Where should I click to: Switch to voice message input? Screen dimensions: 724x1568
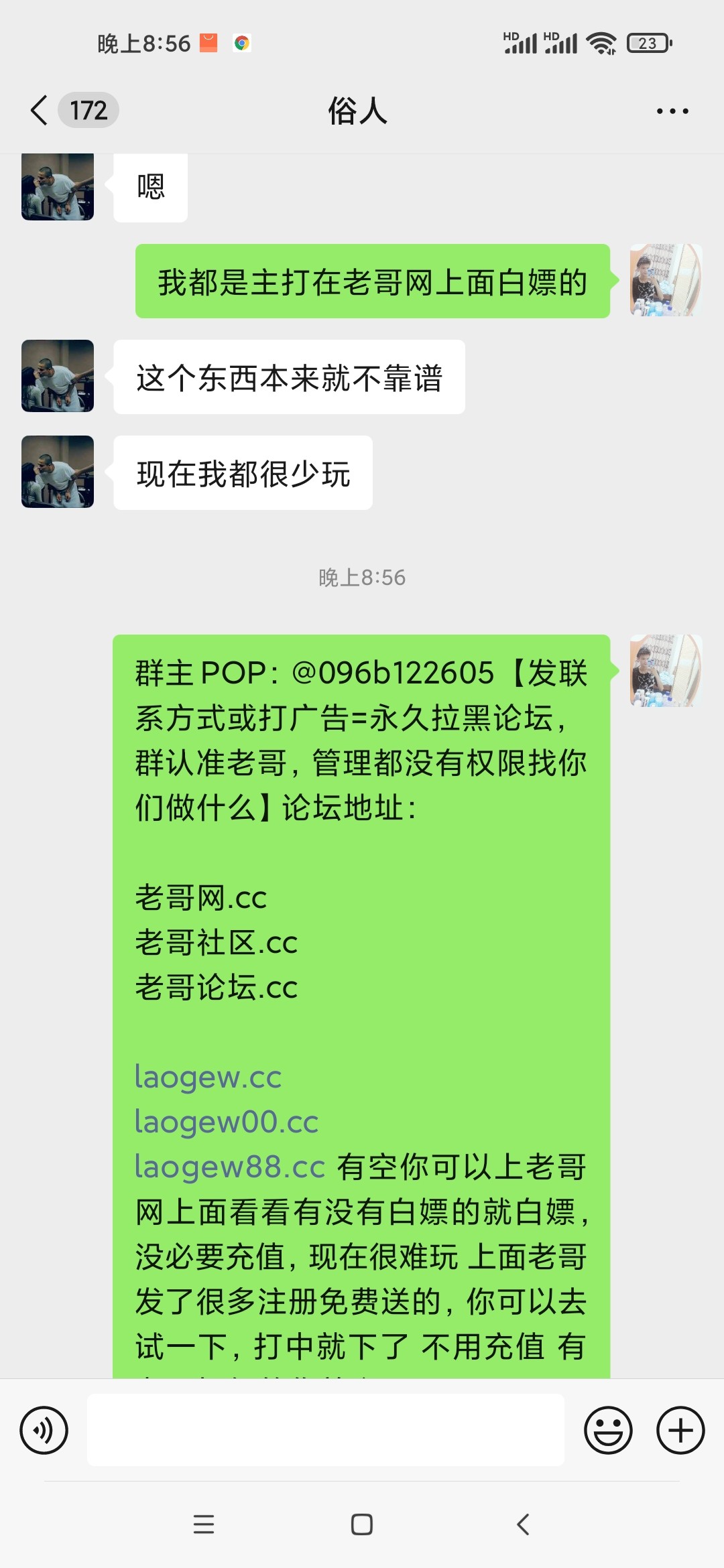pyautogui.click(x=44, y=1430)
